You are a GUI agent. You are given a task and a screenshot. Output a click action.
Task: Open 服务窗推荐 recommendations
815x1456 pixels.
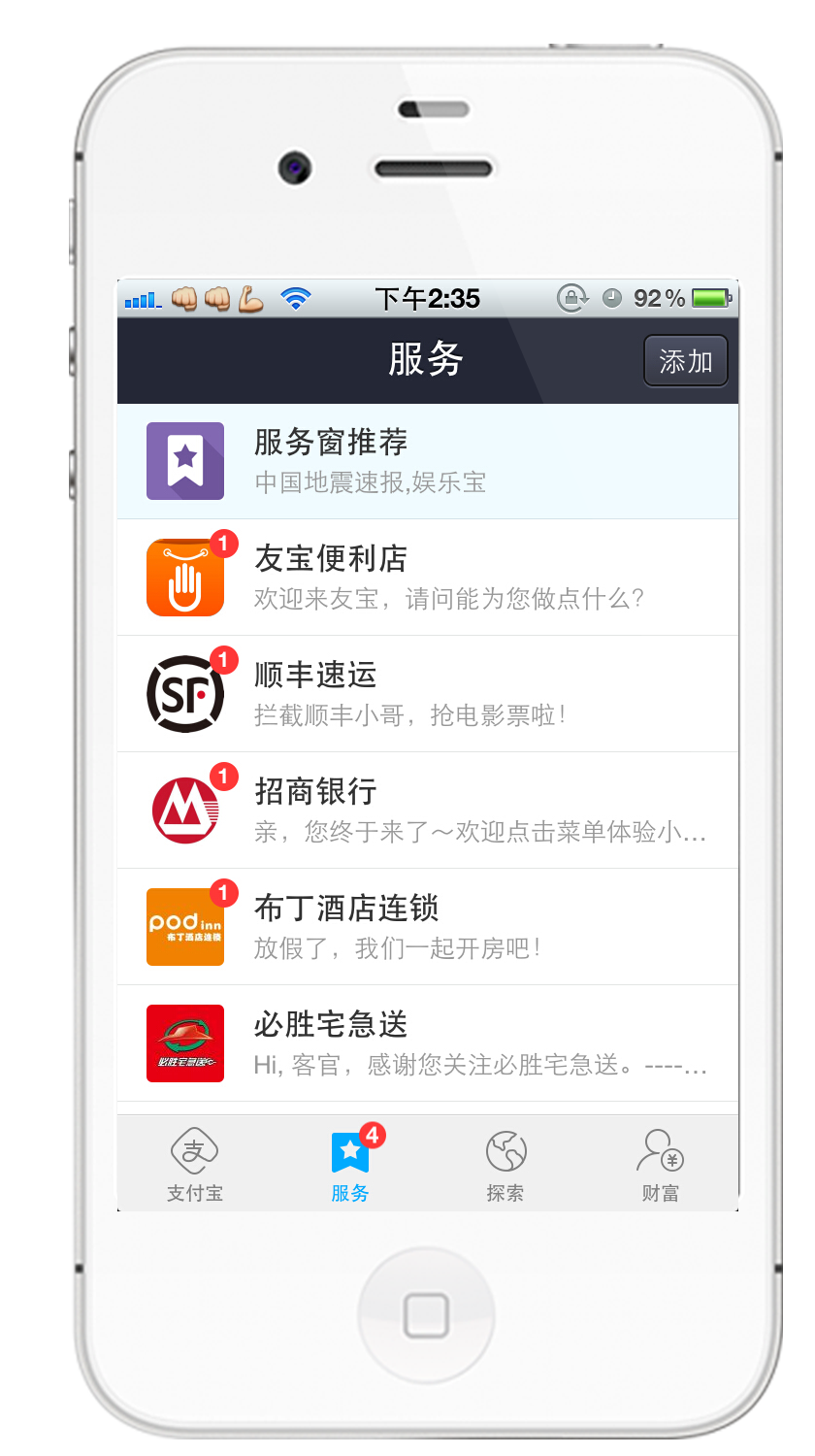[427, 461]
